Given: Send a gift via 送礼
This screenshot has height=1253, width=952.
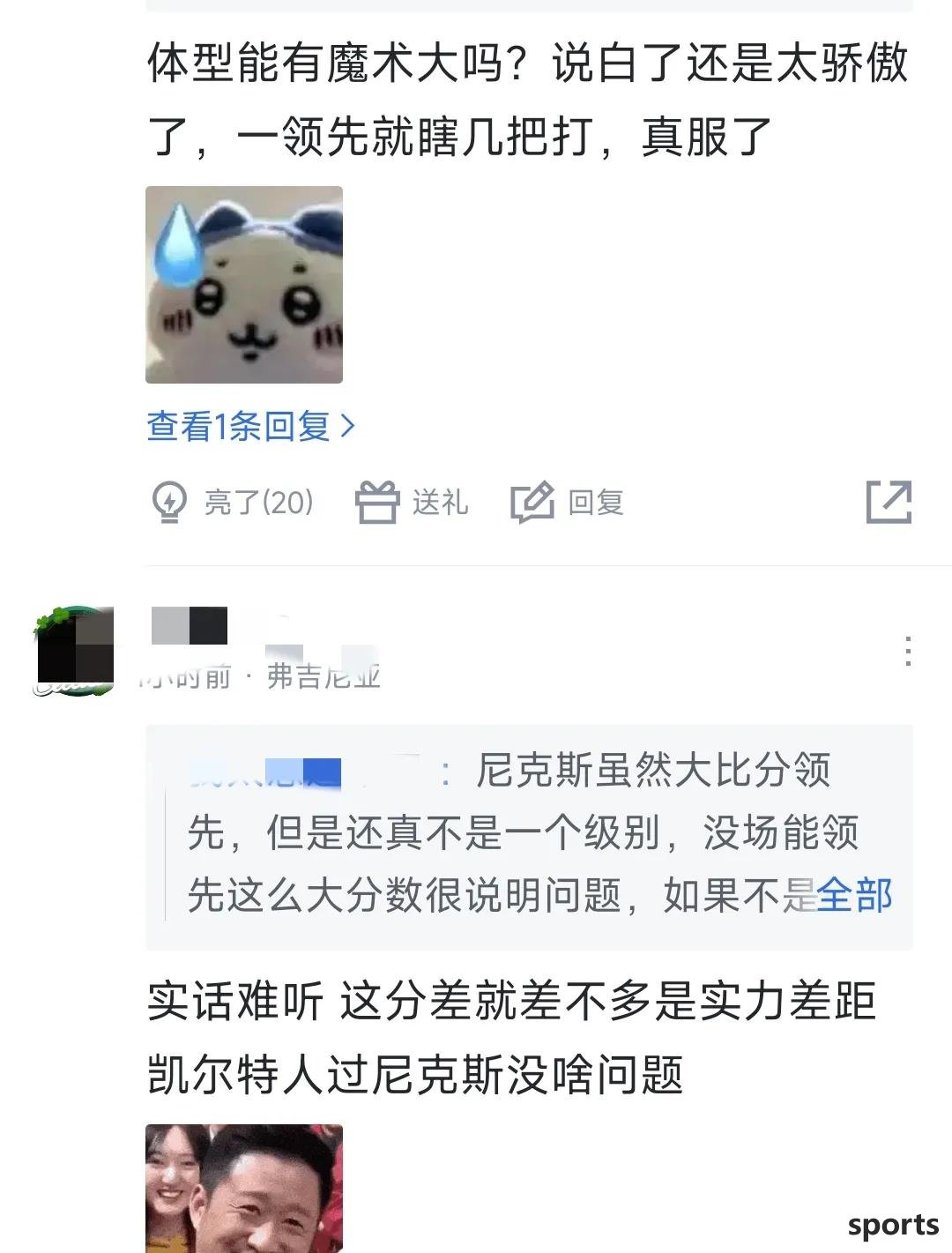Looking at the screenshot, I should (x=413, y=503).
